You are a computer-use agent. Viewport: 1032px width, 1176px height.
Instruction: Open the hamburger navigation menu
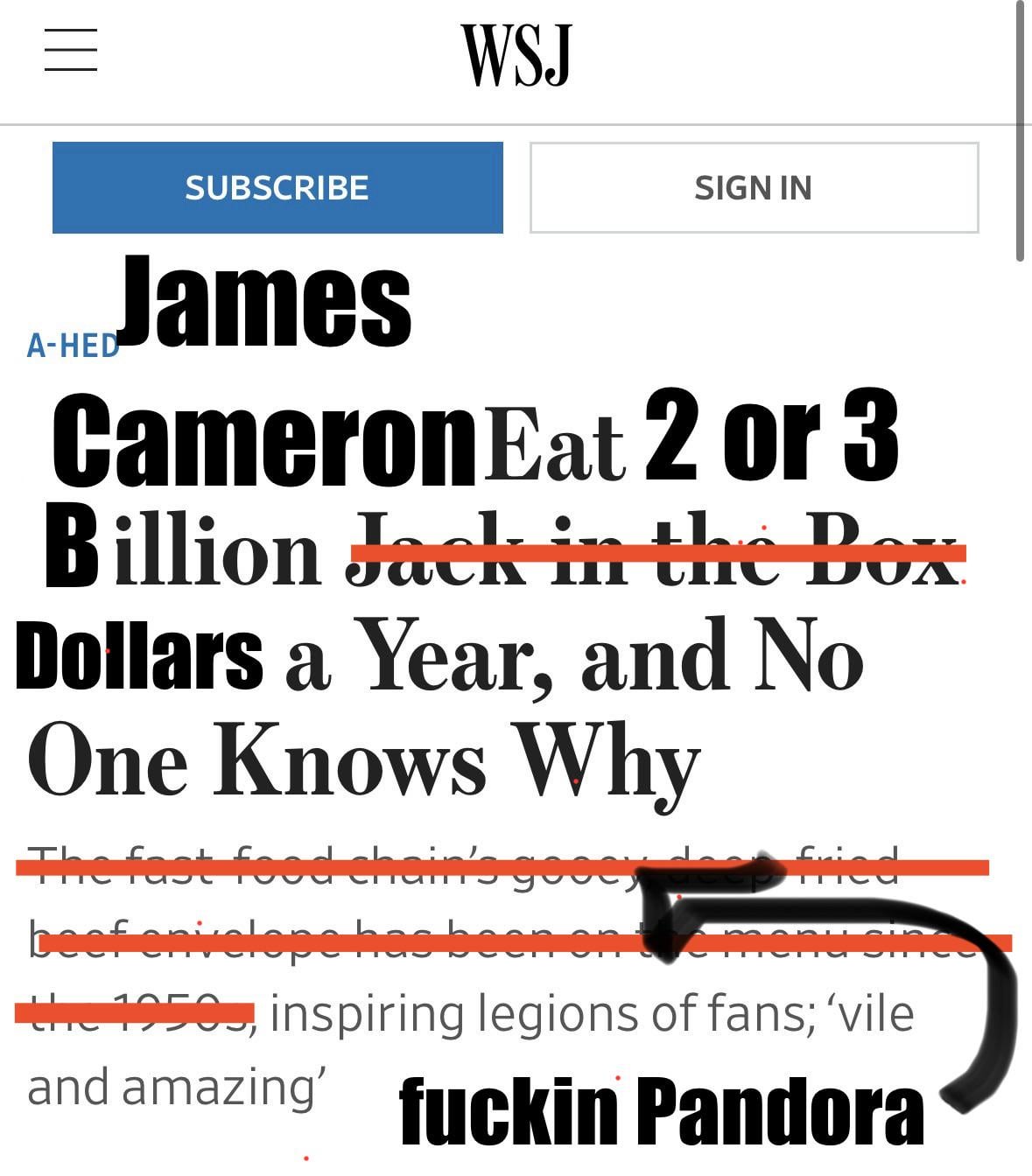click(71, 49)
